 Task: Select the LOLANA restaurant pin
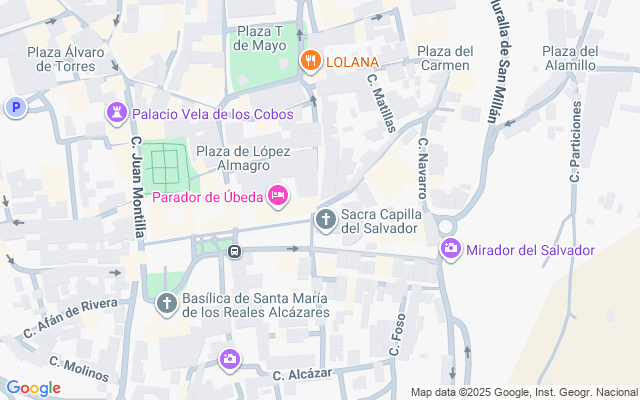click(x=311, y=61)
